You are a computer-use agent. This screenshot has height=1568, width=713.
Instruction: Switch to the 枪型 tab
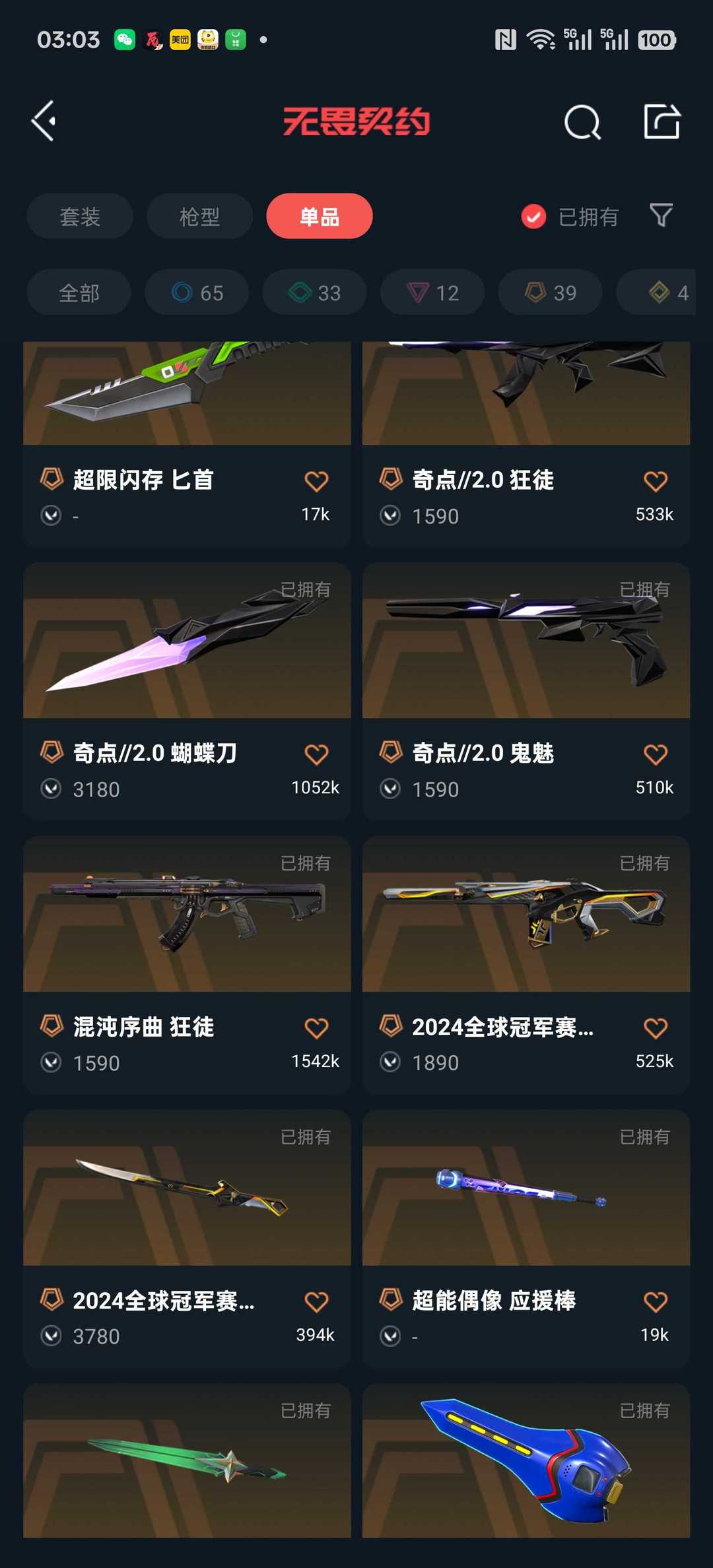(199, 216)
